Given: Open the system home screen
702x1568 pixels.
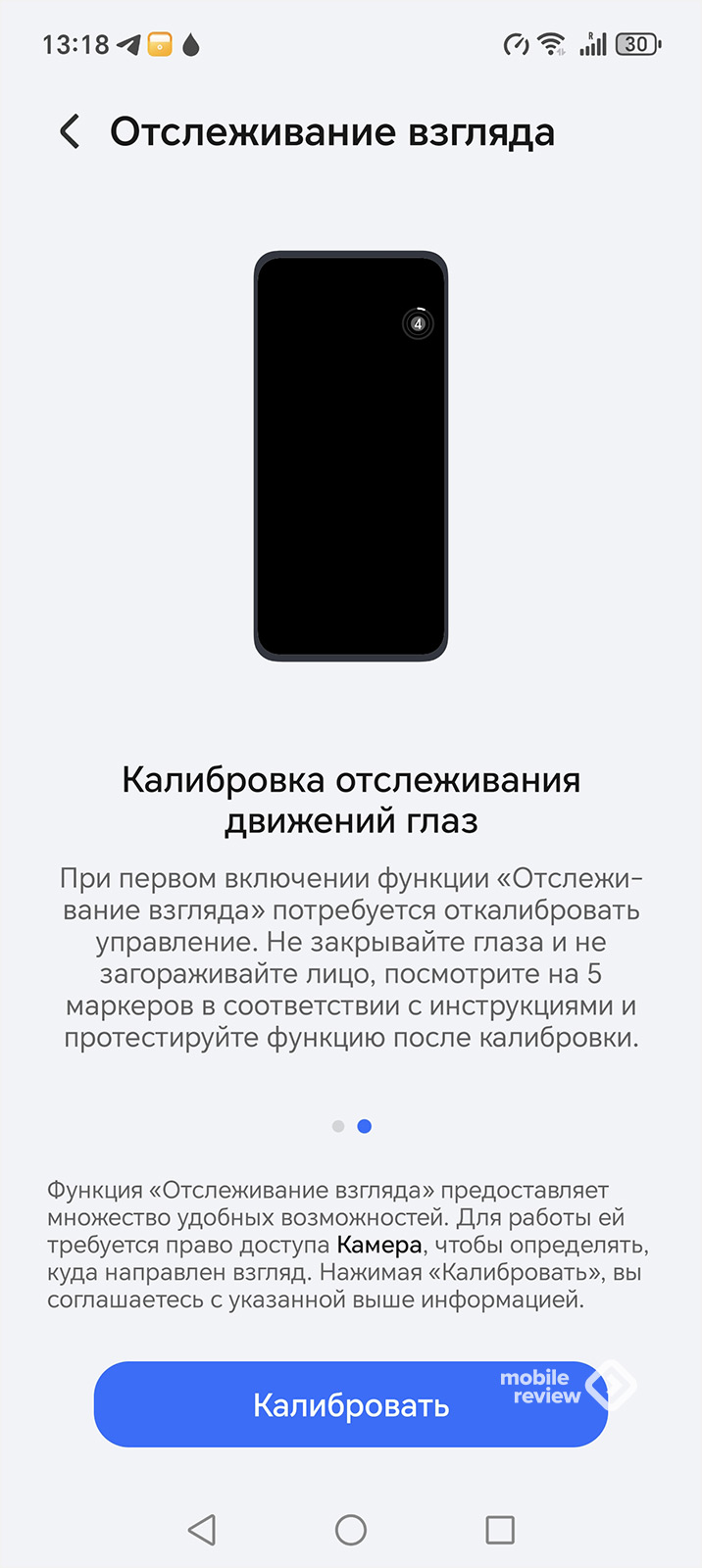Looking at the screenshot, I should click(x=350, y=1529).
